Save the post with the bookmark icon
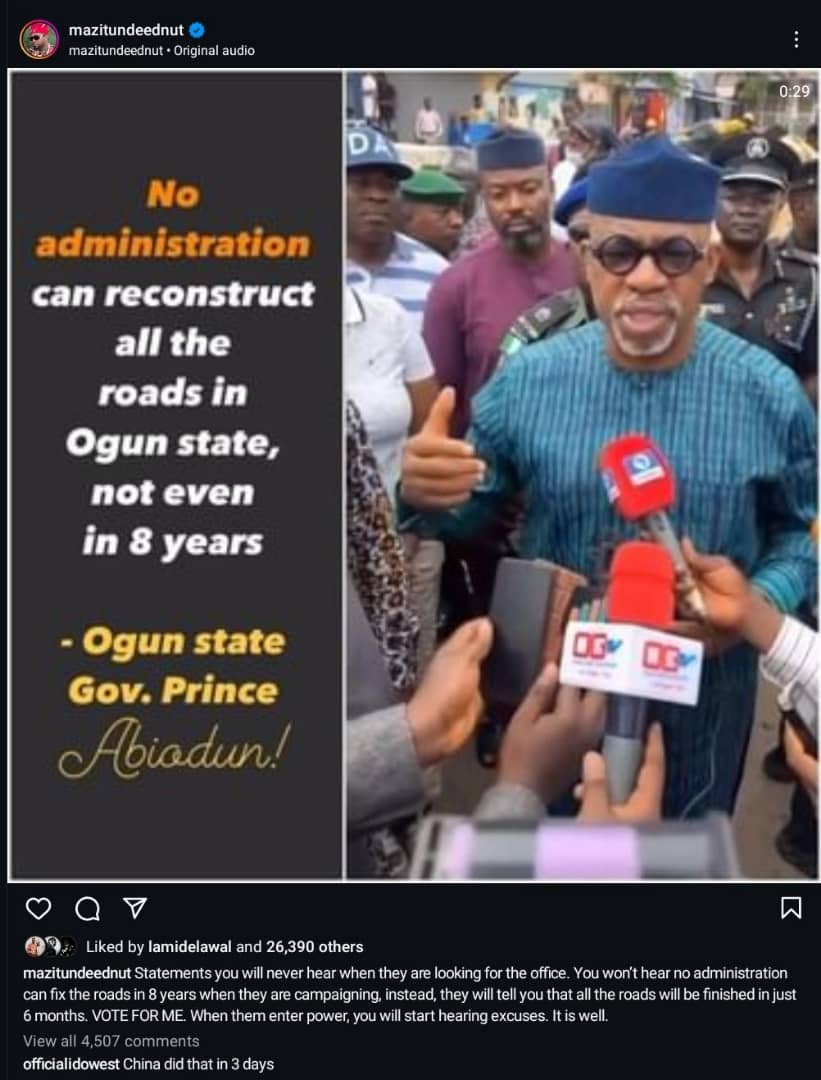This screenshot has width=821, height=1080. pos(790,908)
